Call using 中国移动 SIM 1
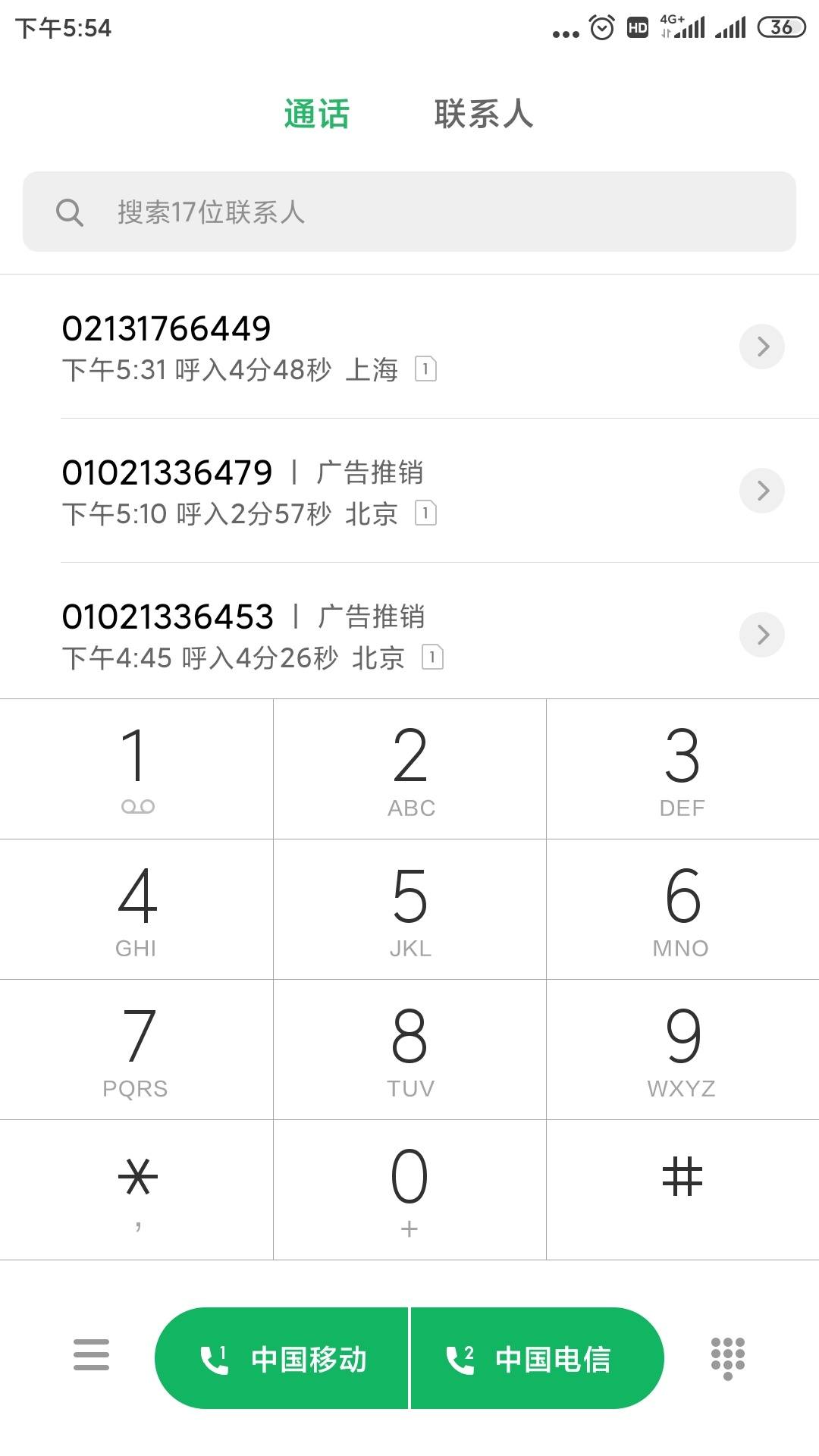 [281, 1358]
